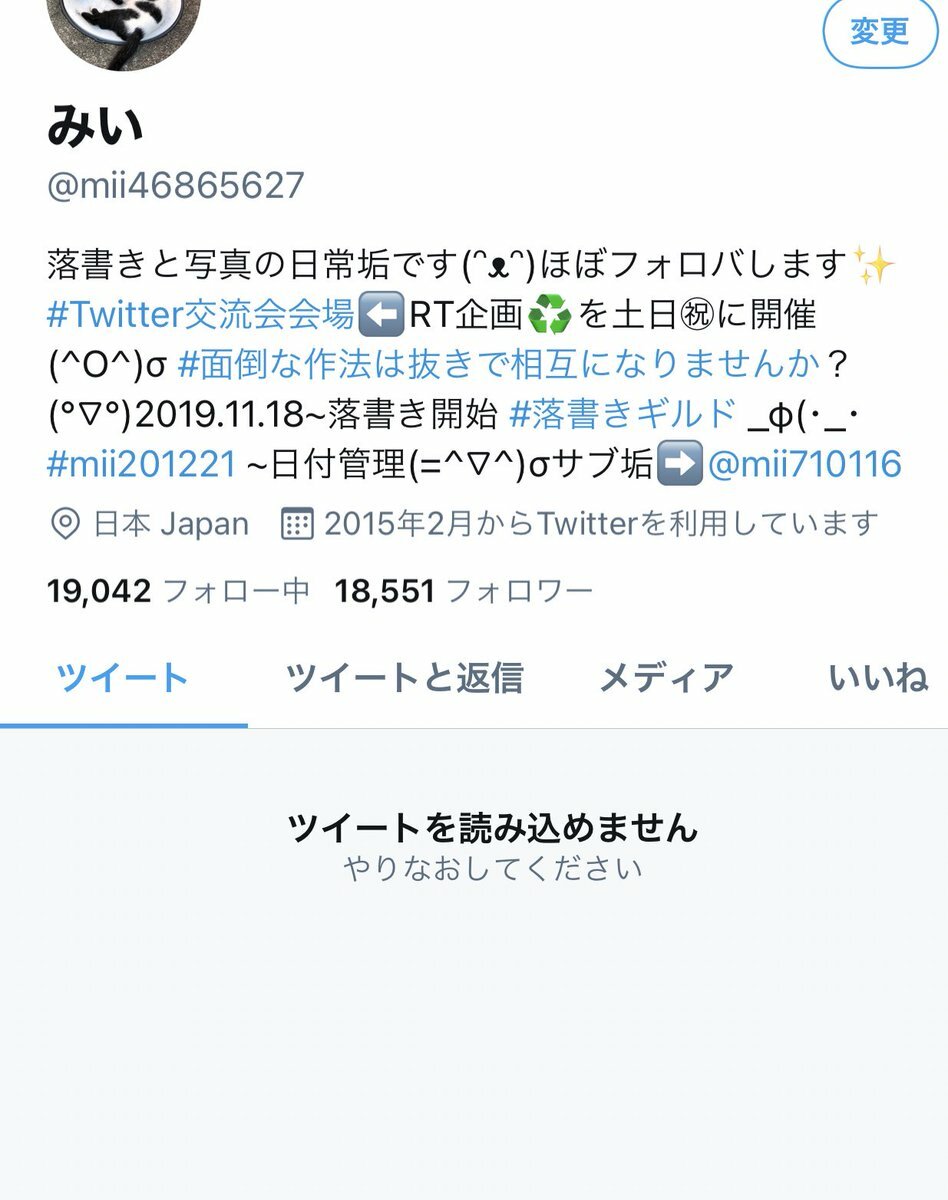
Task: Open the #Twitter交流会会場 hashtag
Action: click(200, 316)
